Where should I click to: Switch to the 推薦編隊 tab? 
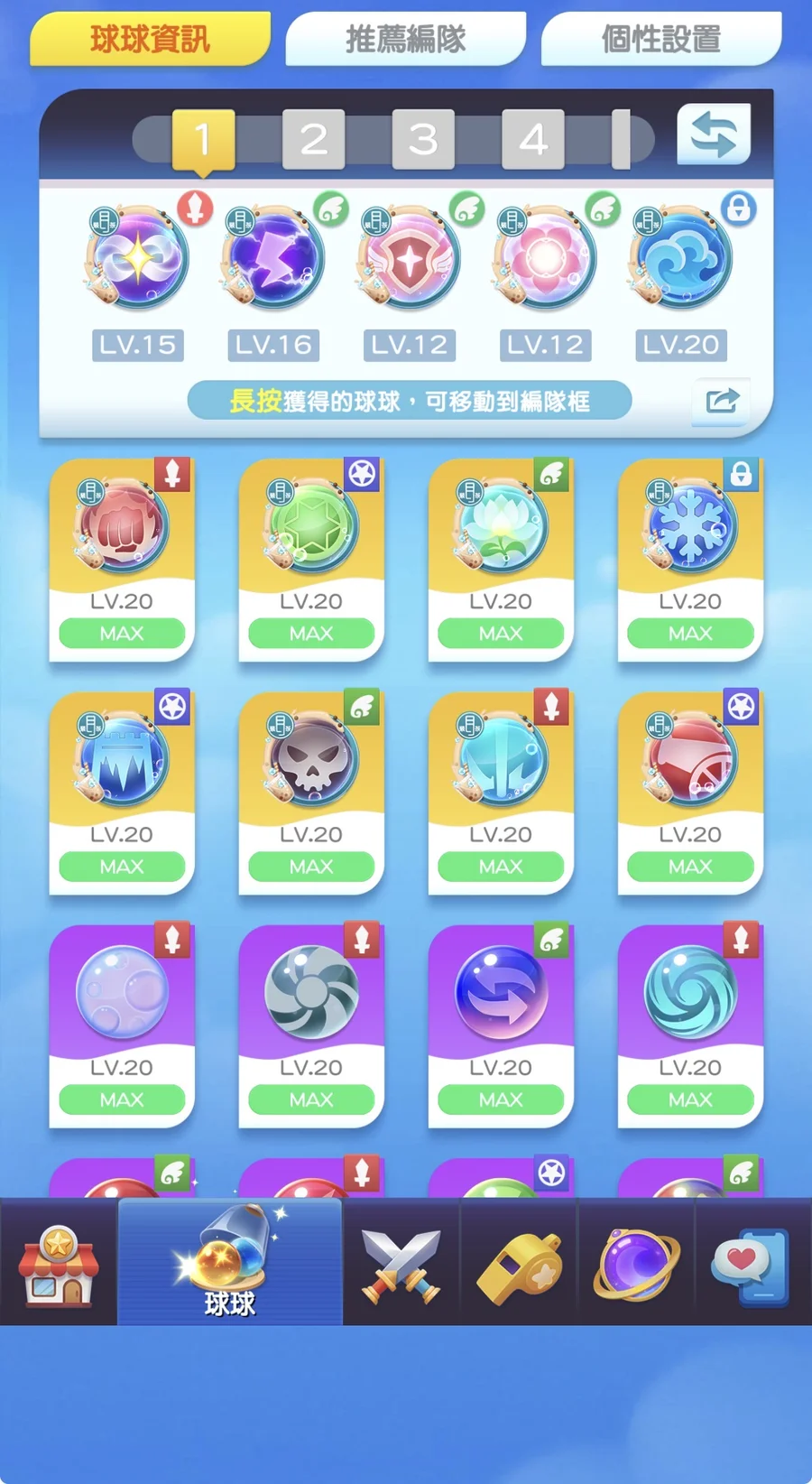pos(405,40)
